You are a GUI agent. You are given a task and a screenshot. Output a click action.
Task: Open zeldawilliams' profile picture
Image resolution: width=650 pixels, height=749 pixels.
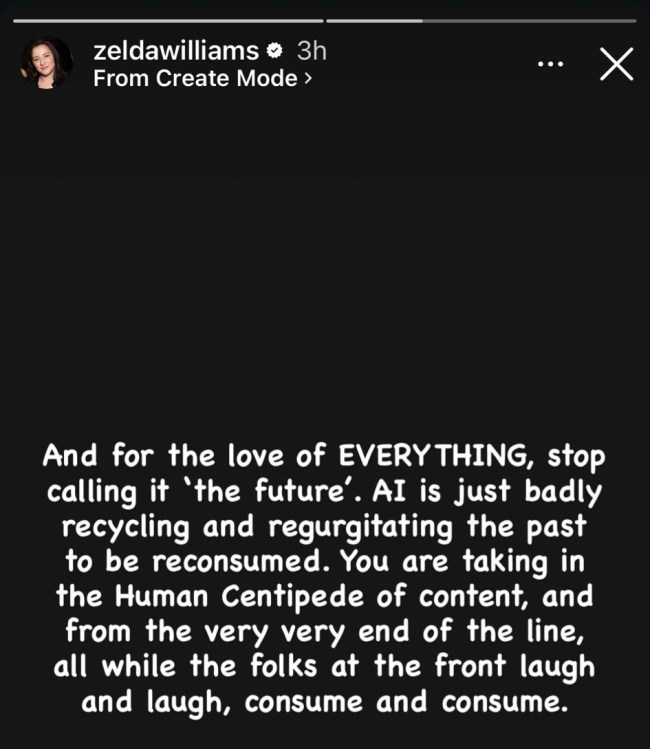pos(46,64)
